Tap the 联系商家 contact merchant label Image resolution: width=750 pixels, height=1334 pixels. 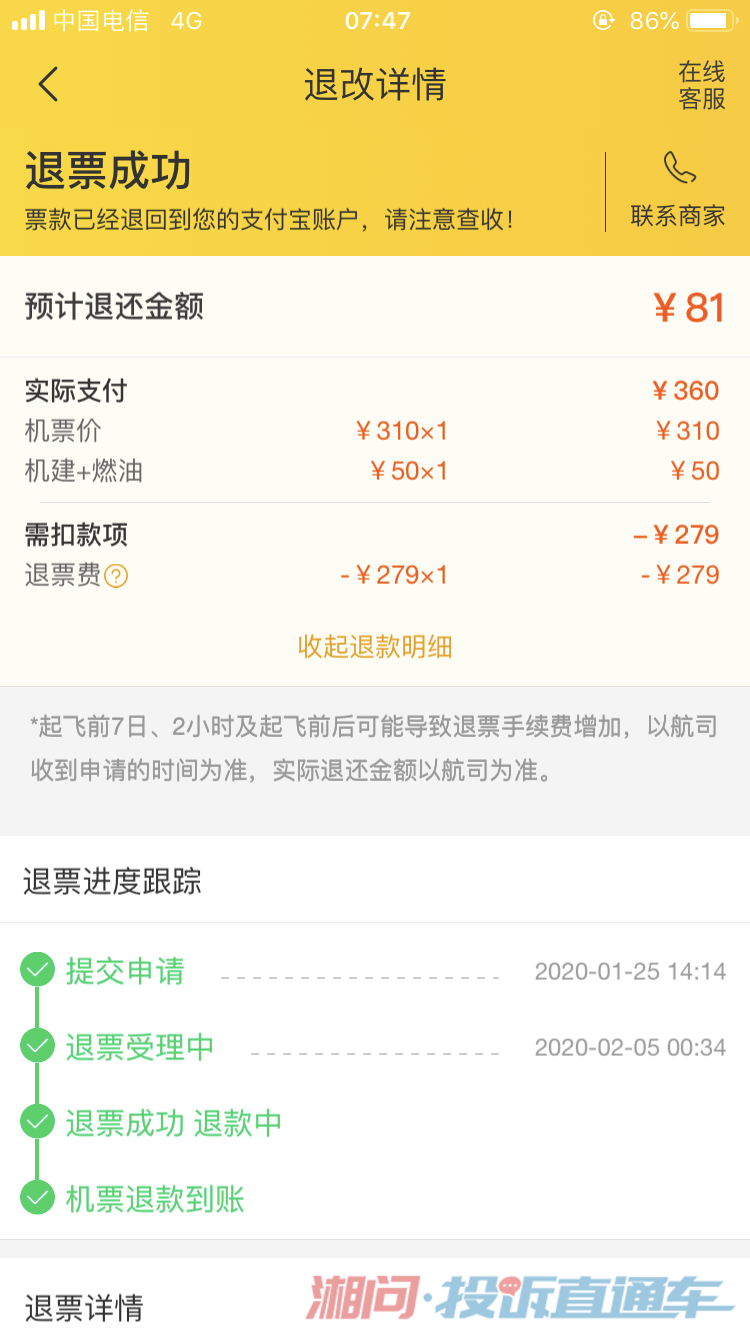coord(678,215)
